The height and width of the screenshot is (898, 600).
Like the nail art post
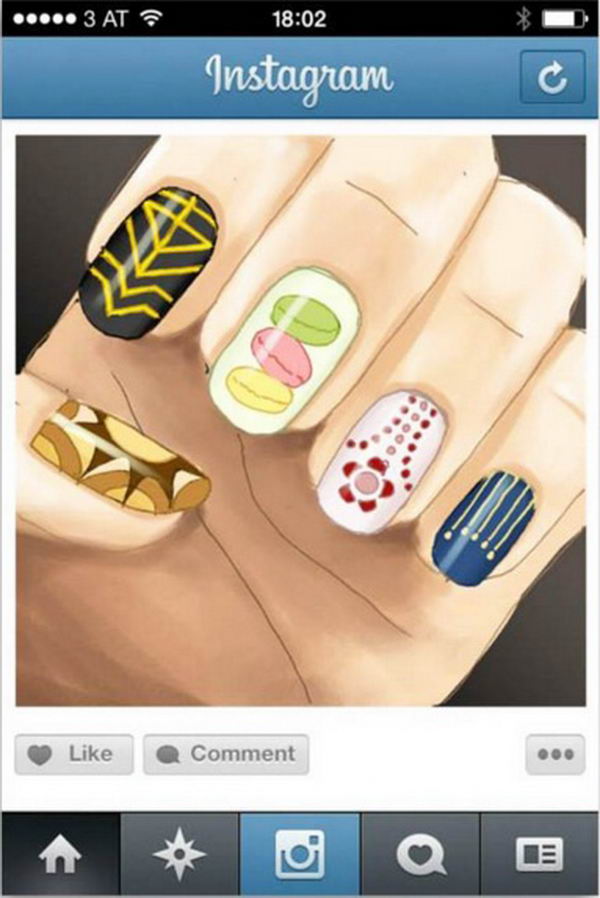[74, 754]
